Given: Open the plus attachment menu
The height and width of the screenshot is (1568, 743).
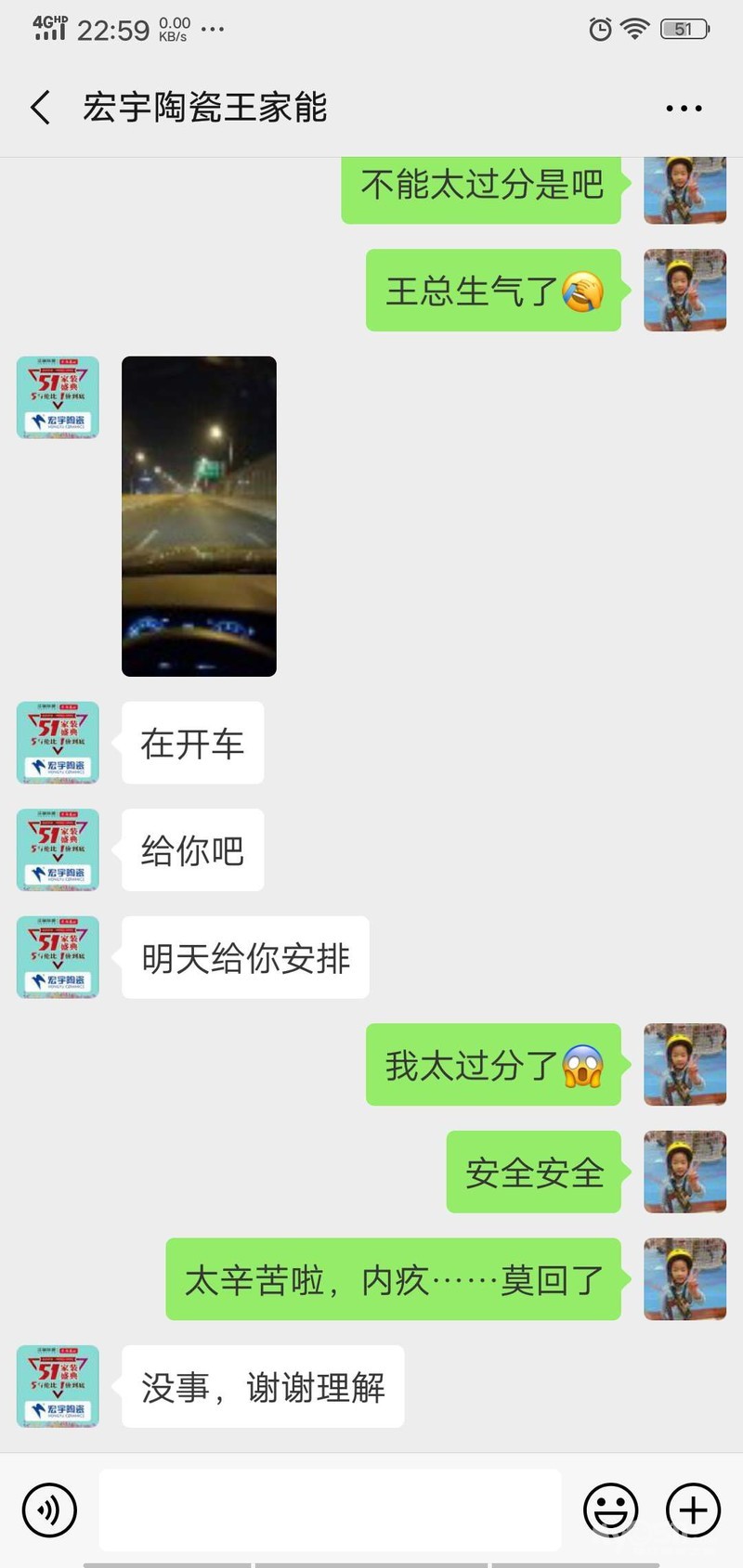Looking at the screenshot, I should [693, 1510].
